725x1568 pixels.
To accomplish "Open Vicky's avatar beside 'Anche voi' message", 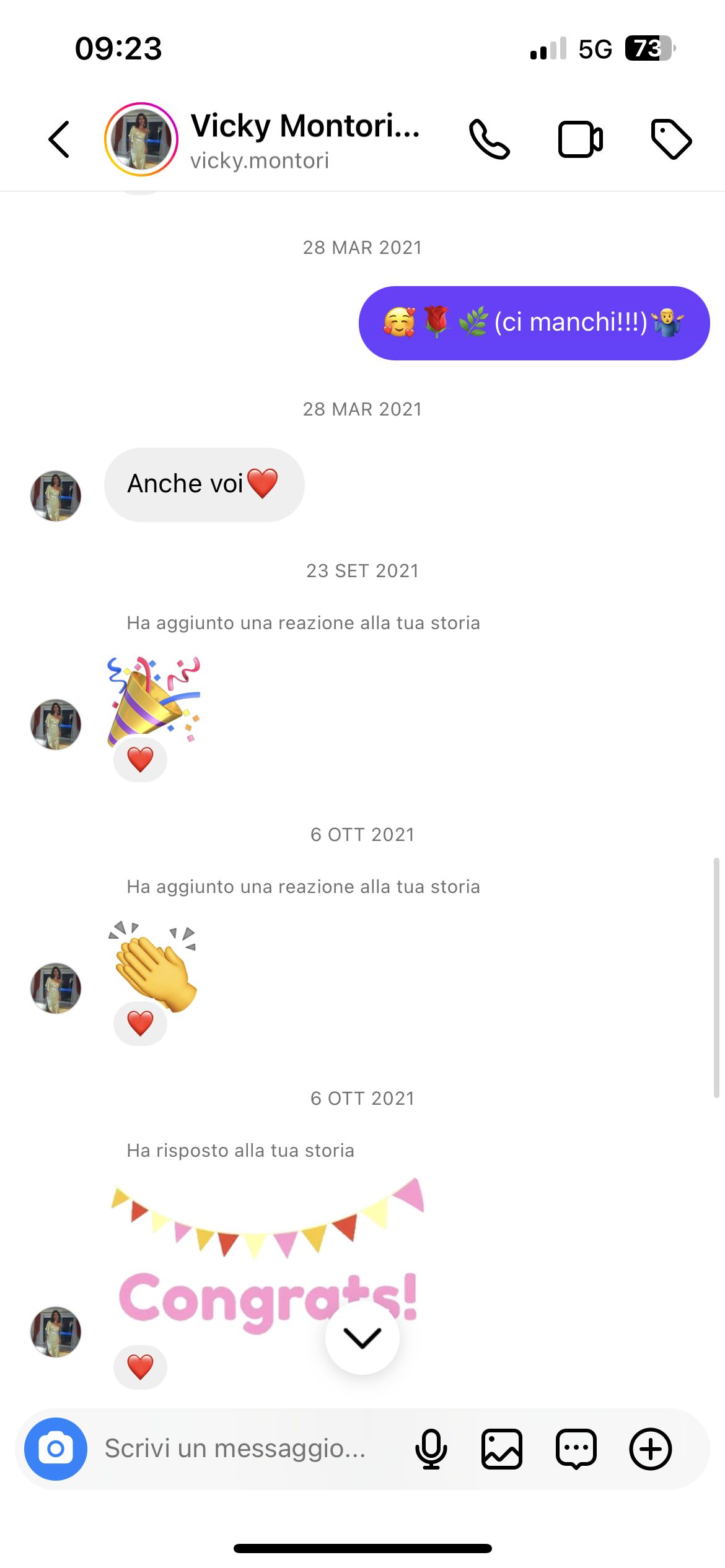I will click(56, 495).
